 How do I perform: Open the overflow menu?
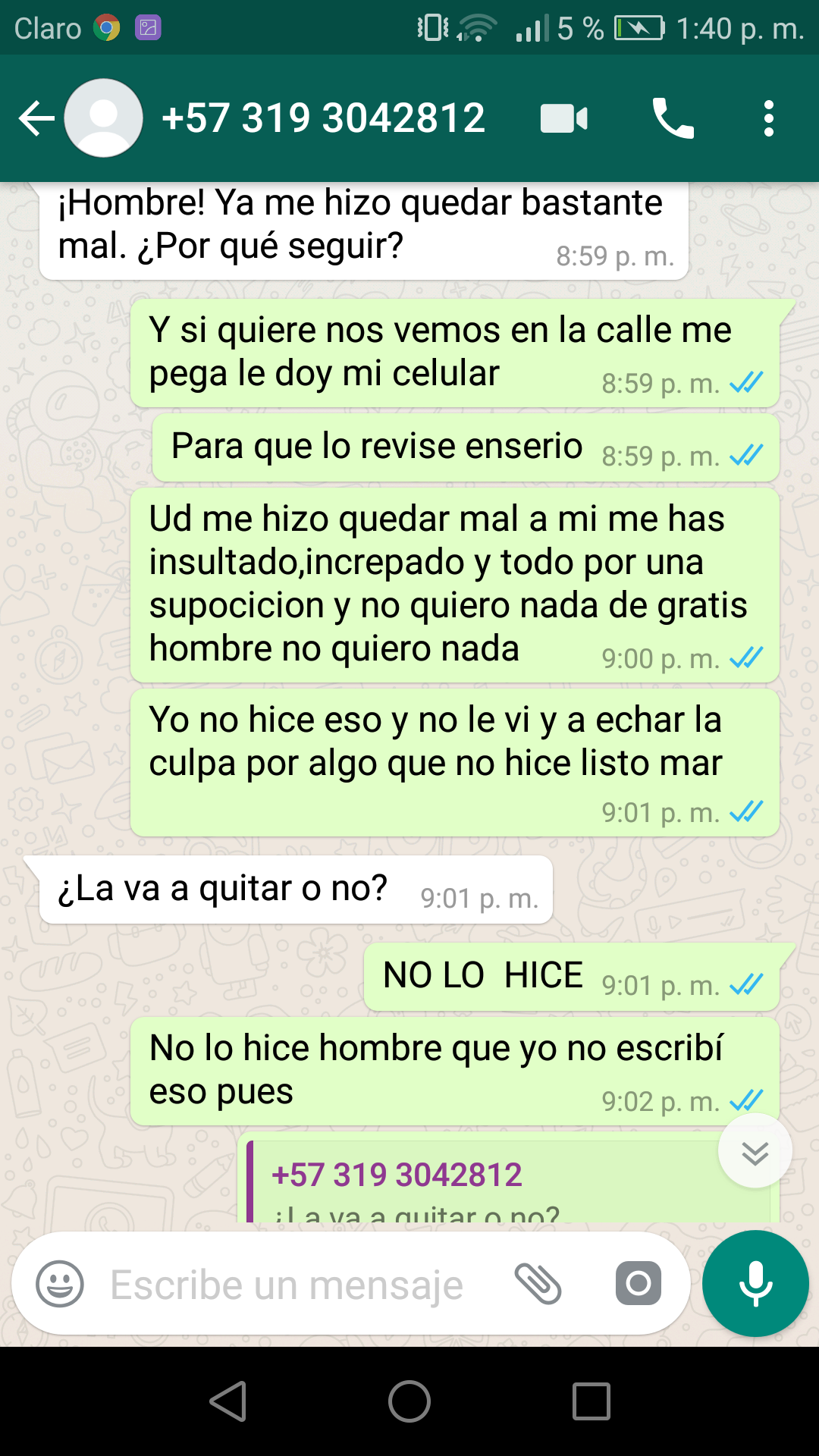[x=769, y=118]
